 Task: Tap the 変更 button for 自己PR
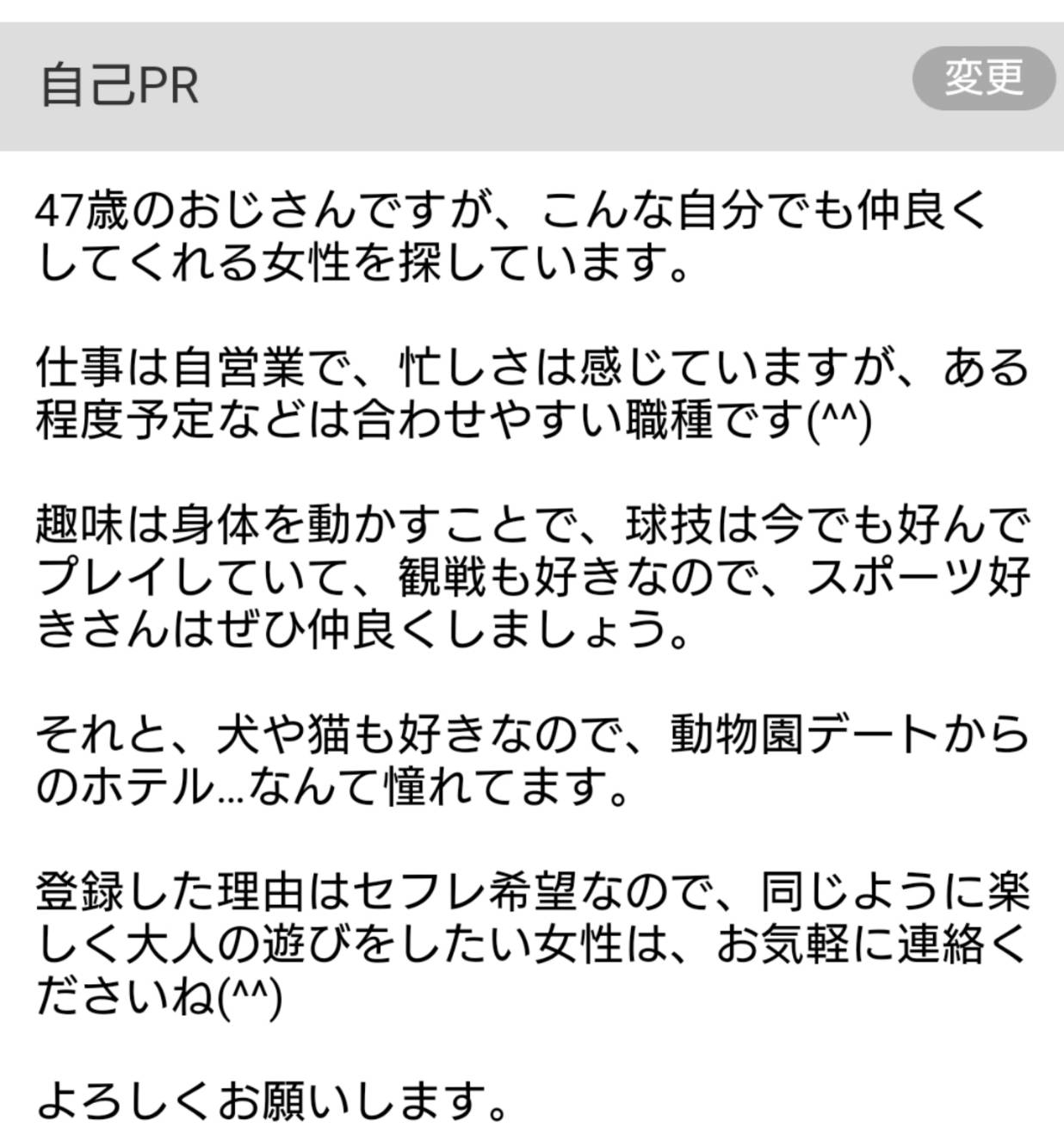pyautogui.click(x=983, y=78)
